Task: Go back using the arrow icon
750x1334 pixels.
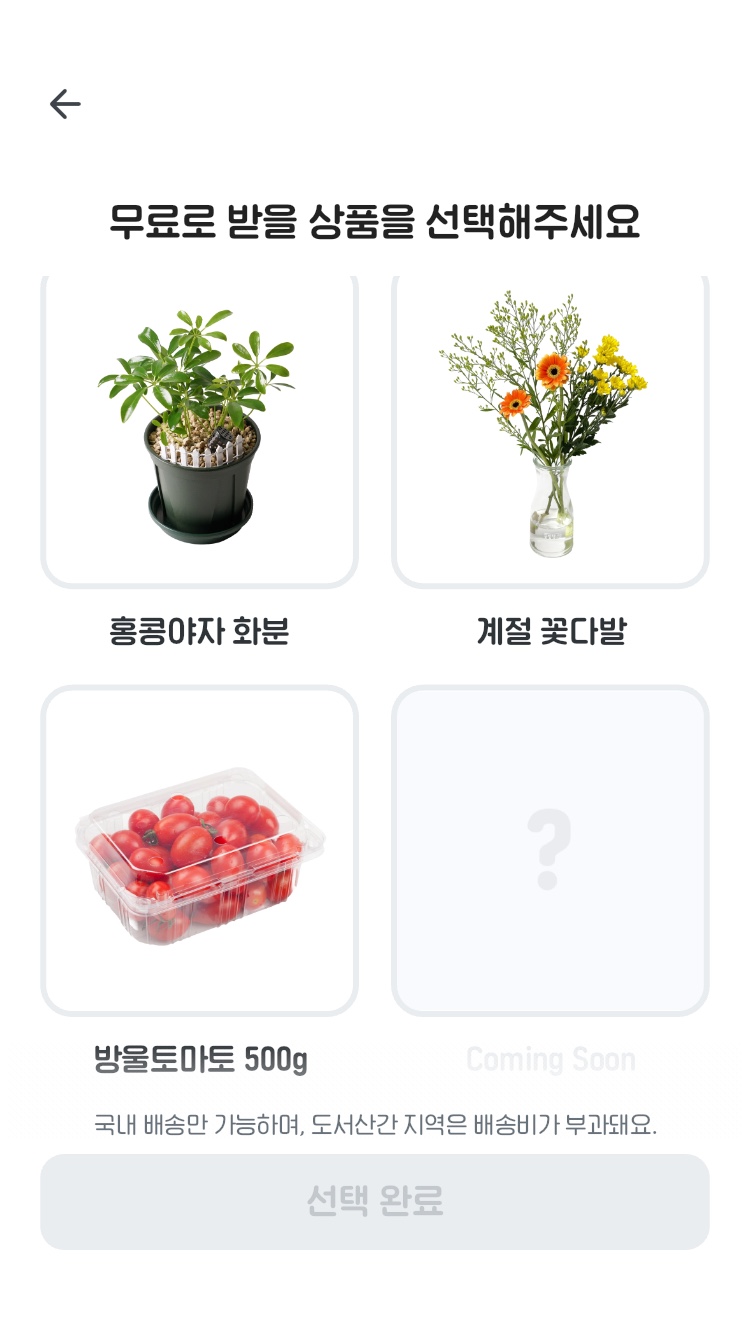Action: [x=65, y=104]
